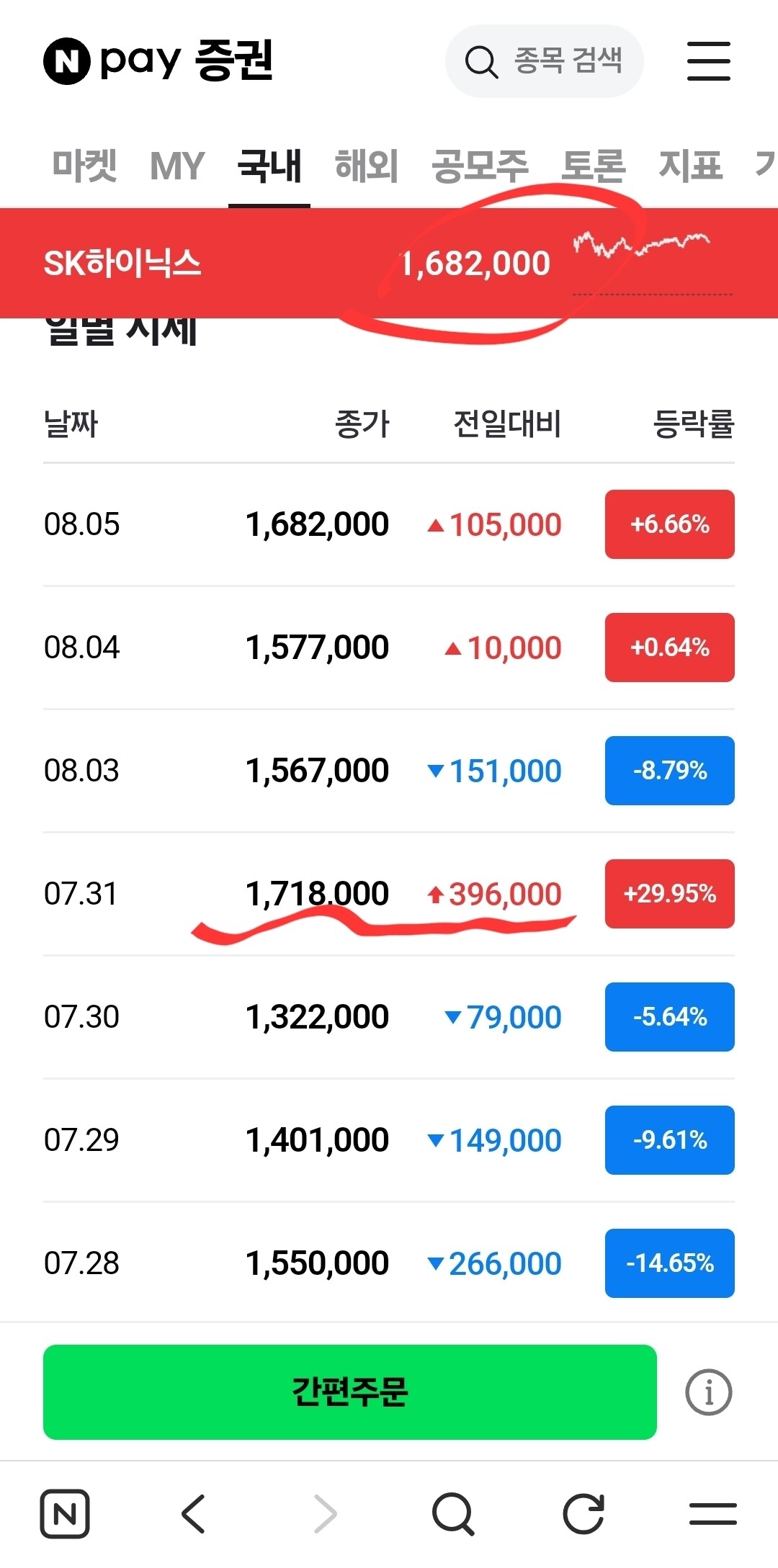Open the hamburger menu at top right
The width and height of the screenshot is (778, 1568).
[709, 61]
